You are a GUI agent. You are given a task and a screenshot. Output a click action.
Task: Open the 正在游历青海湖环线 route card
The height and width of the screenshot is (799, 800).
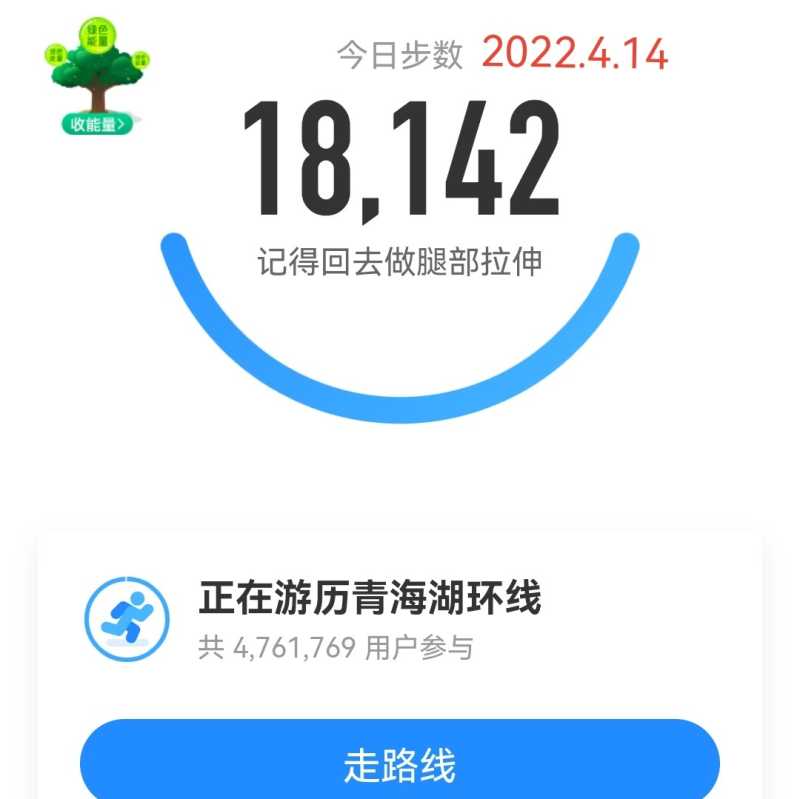point(370,620)
